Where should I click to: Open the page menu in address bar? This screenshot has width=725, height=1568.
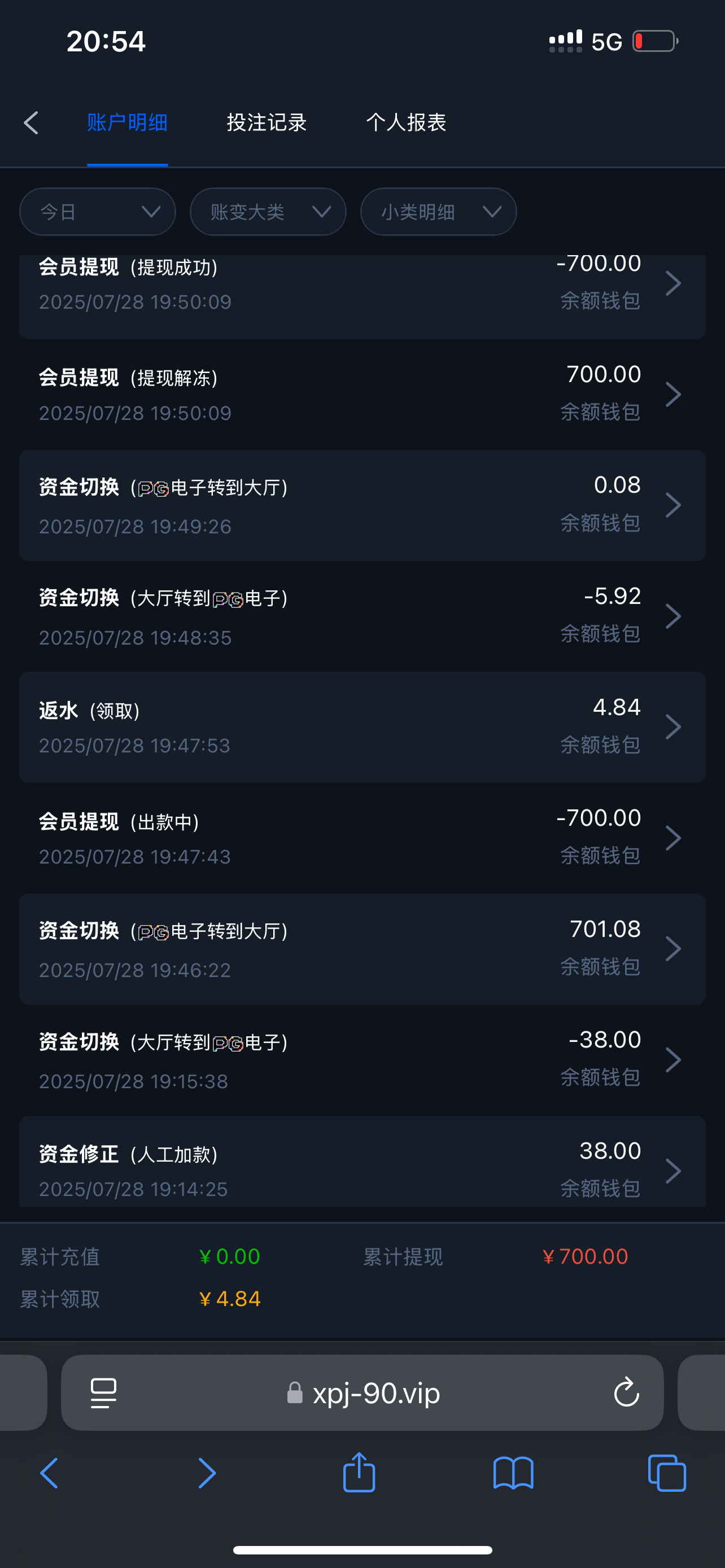(103, 1392)
